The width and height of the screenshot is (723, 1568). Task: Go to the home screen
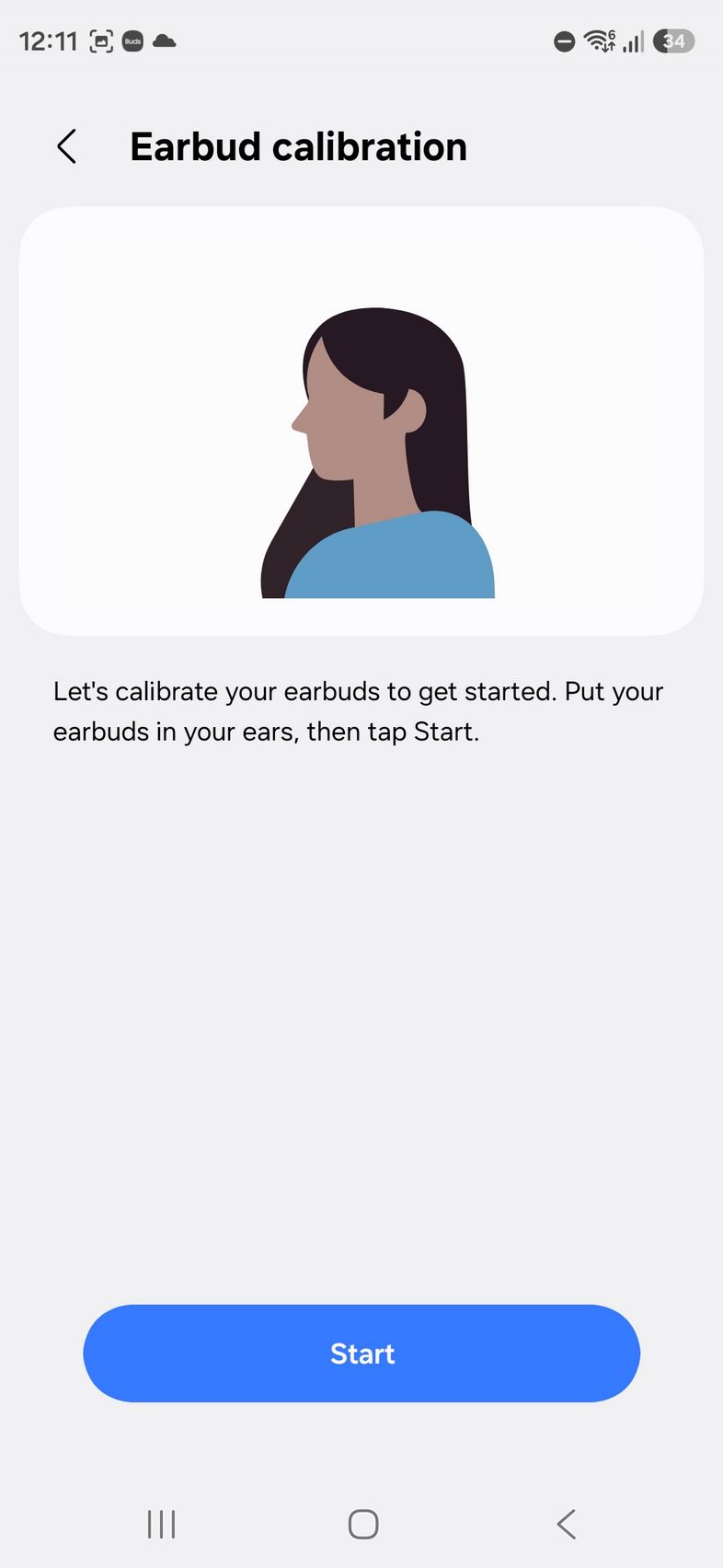(x=362, y=1524)
